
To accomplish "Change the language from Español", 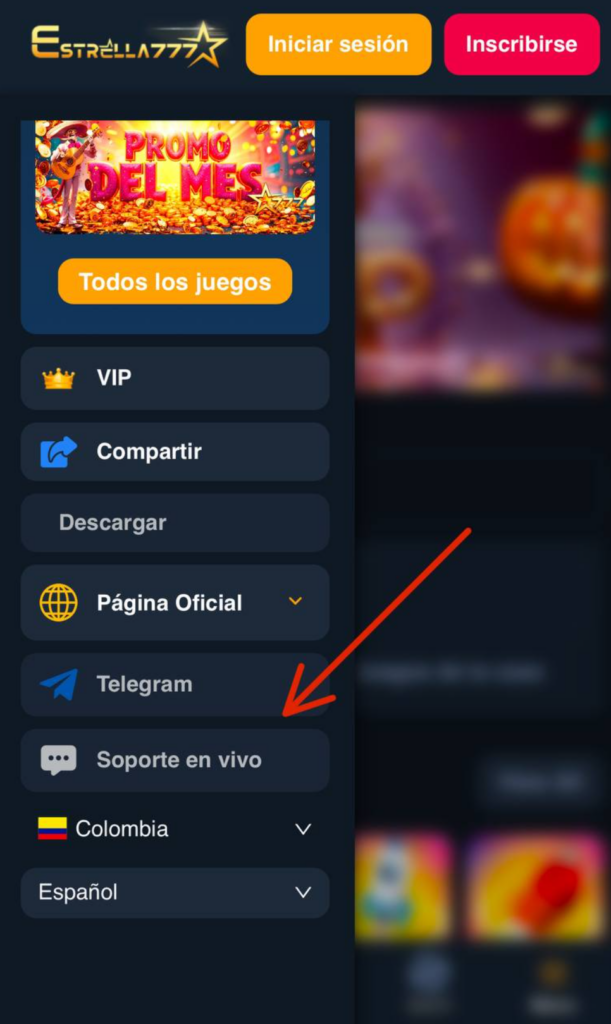I will 175,892.
